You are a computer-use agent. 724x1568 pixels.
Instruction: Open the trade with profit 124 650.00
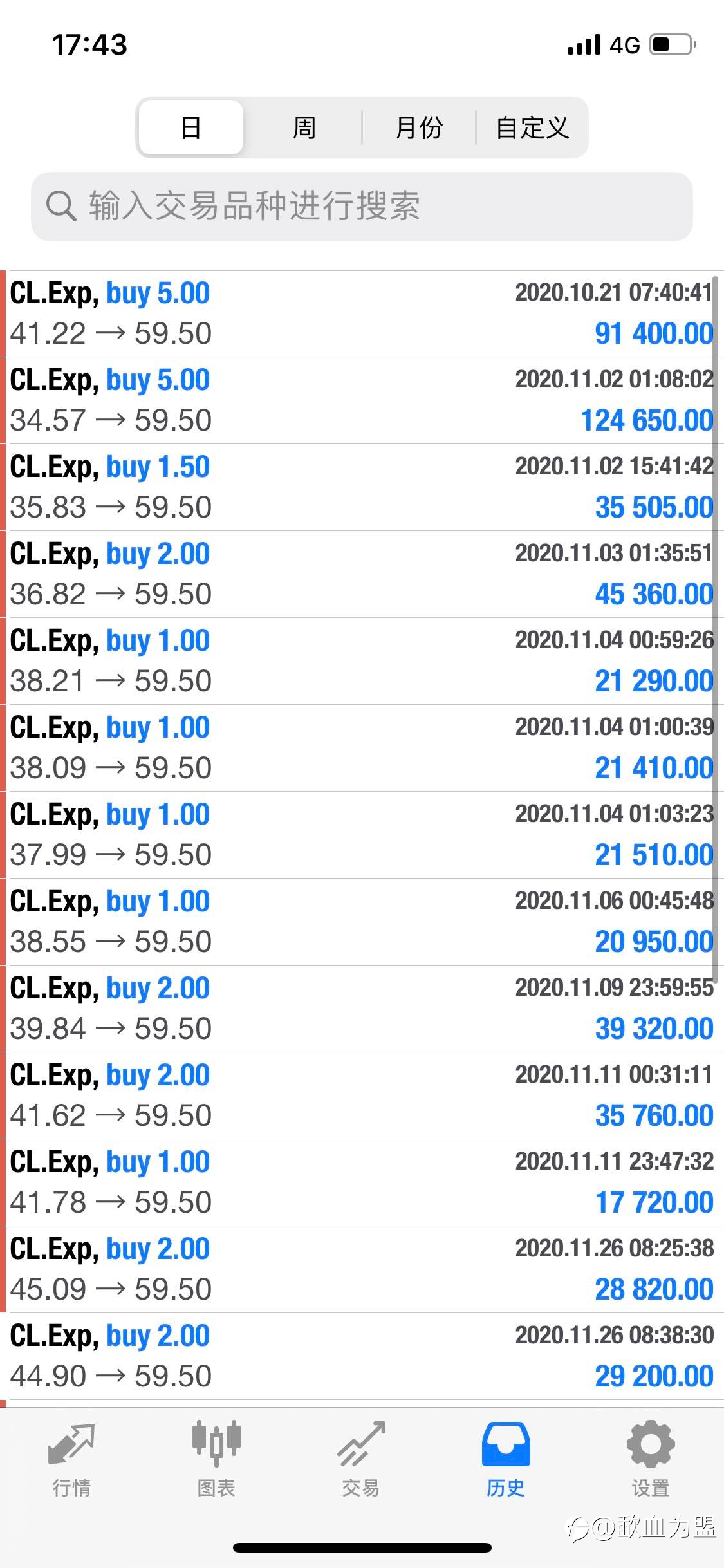362,401
